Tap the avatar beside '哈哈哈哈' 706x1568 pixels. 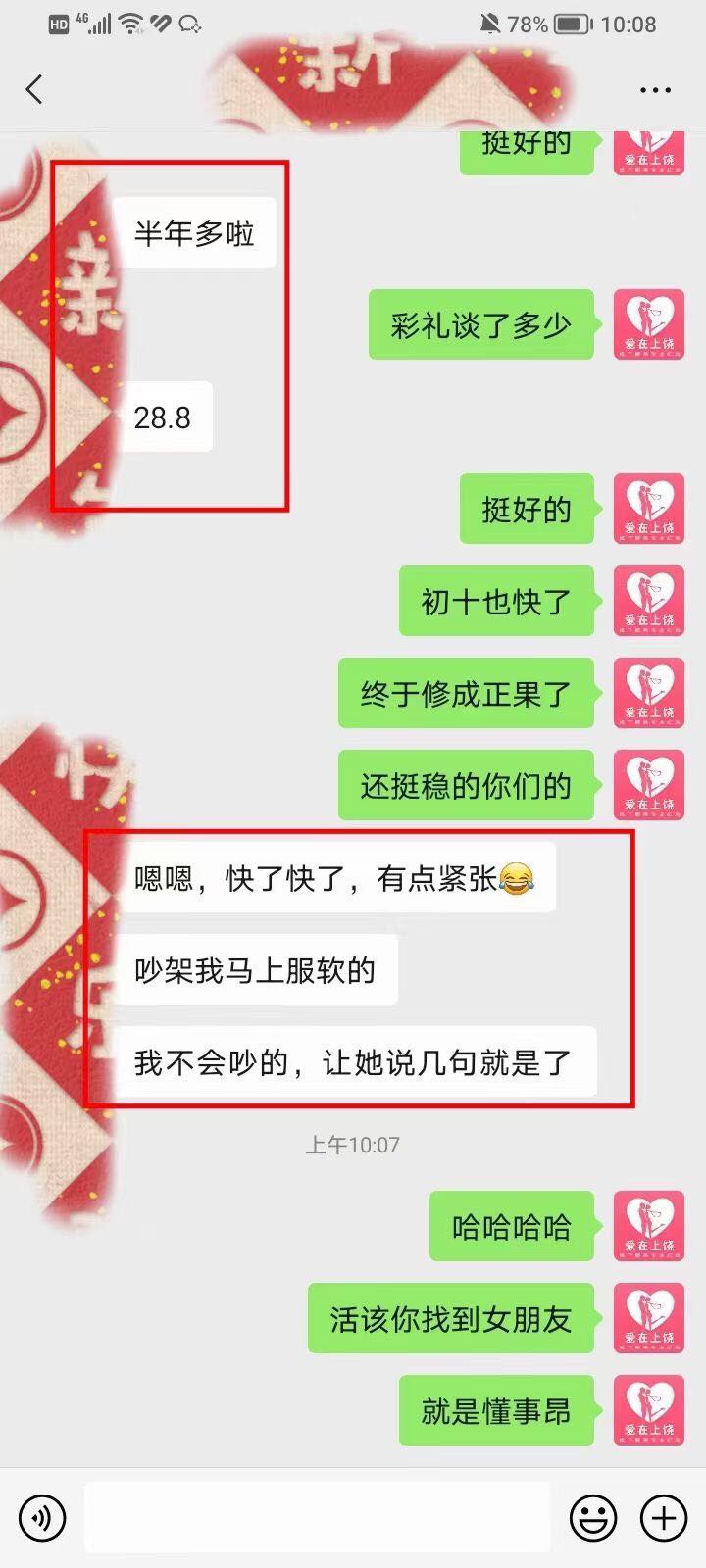click(x=648, y=1226)
